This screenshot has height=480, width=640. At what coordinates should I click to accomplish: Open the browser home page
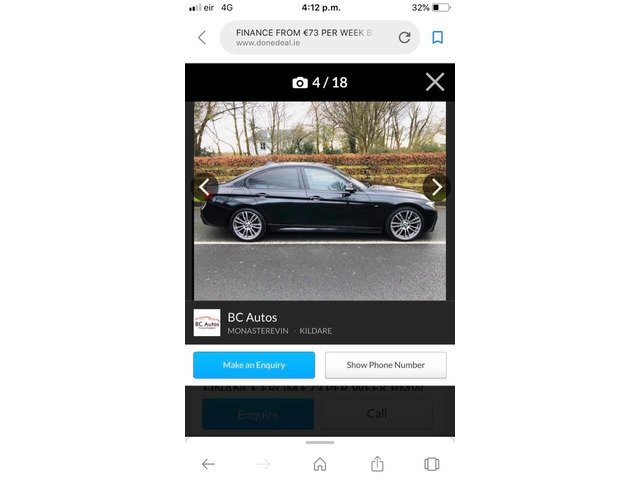tap(320, 464)
